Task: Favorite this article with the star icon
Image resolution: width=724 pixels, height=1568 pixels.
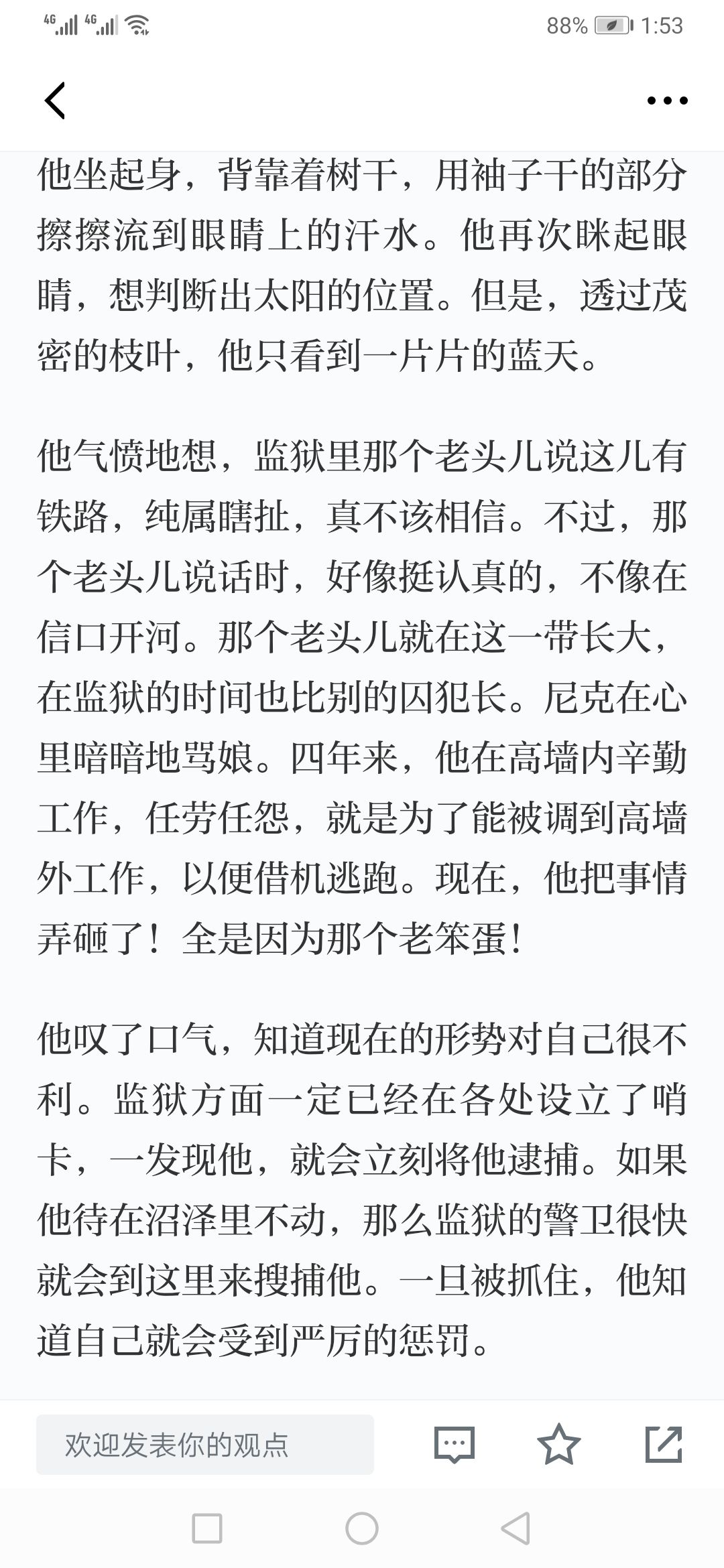Action: pos(559,1444)
